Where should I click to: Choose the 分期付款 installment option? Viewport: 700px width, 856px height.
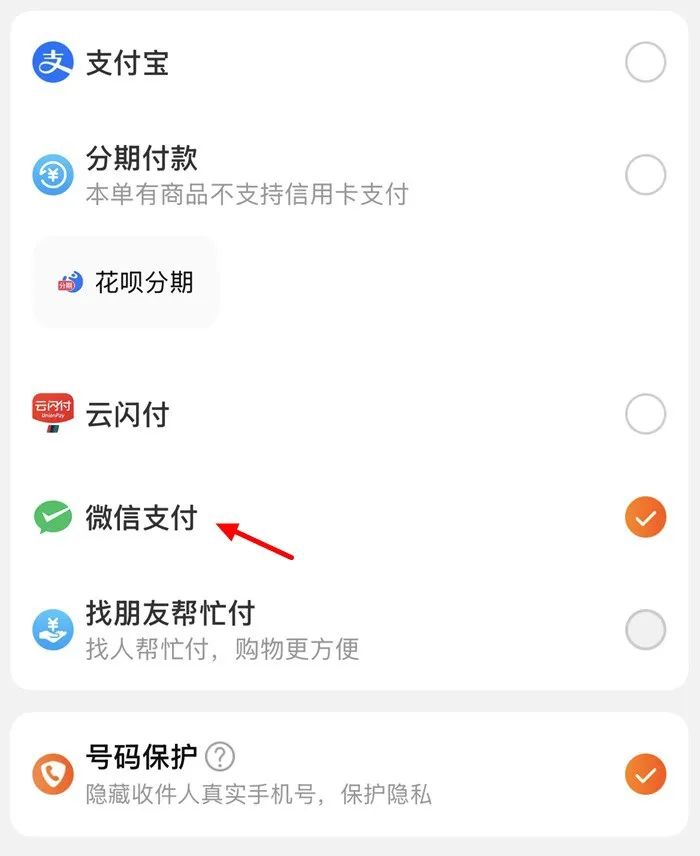click(645, 175)
